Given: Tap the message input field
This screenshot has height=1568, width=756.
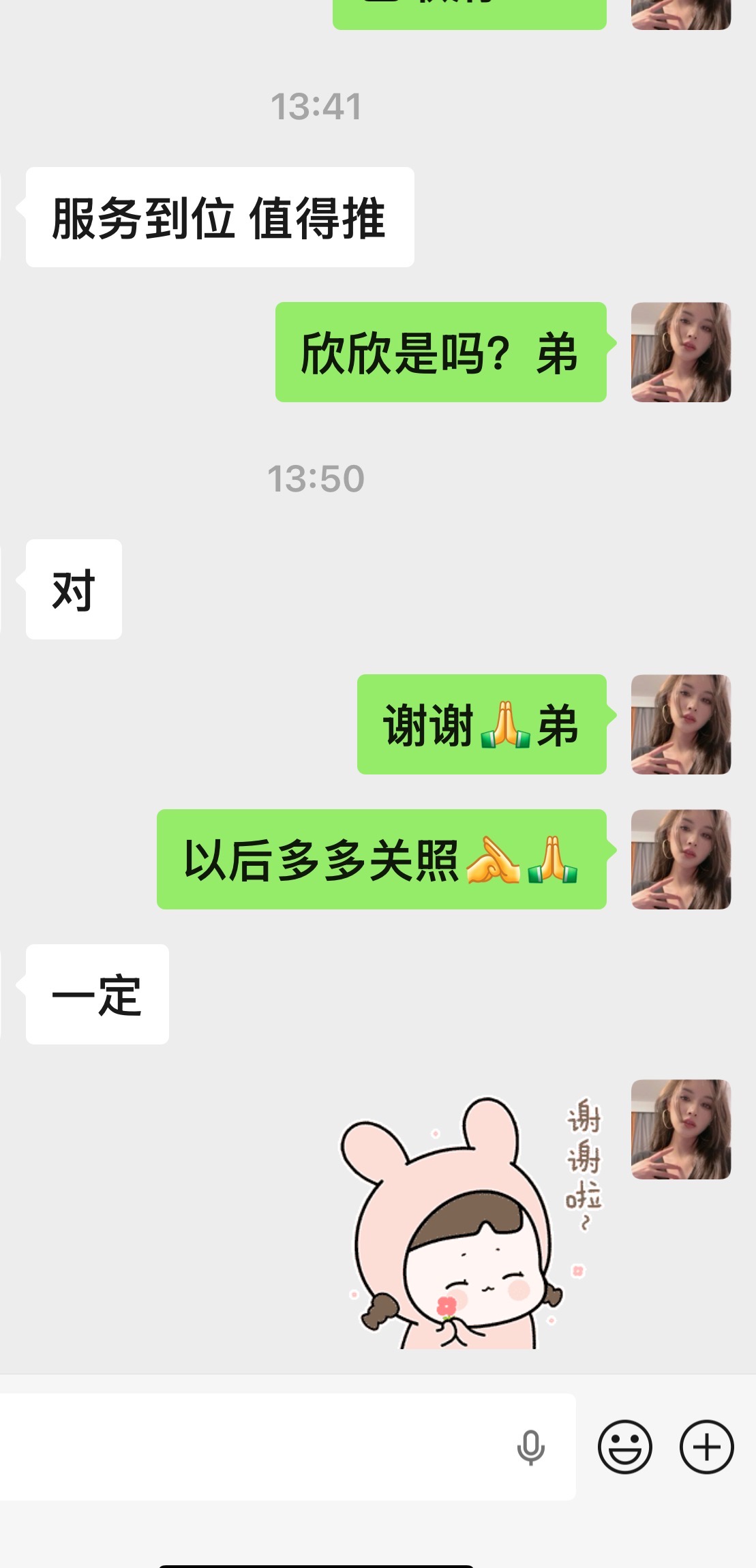Looking at the screenshot, I should [259, 1447].
